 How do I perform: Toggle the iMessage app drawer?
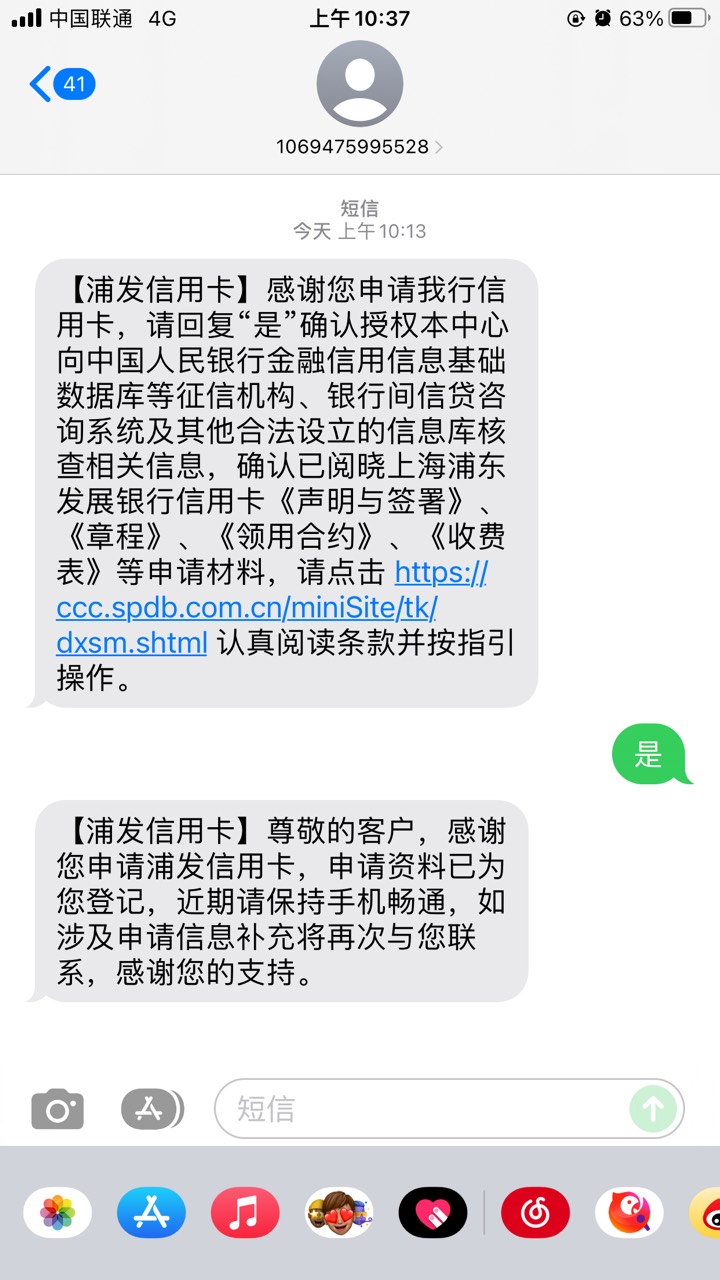[152, 1109]
